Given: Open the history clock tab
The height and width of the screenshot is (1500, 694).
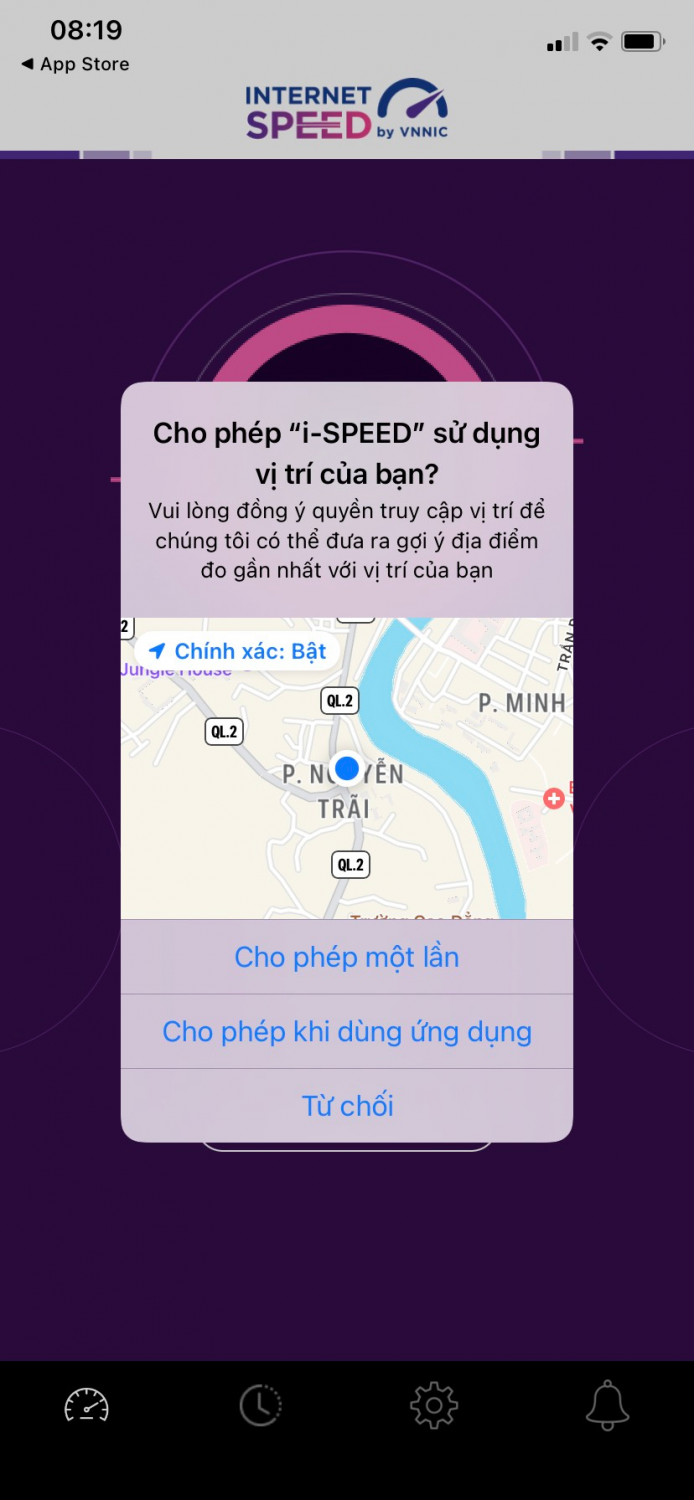Looking at the screenshot, I should [260, 1405].
